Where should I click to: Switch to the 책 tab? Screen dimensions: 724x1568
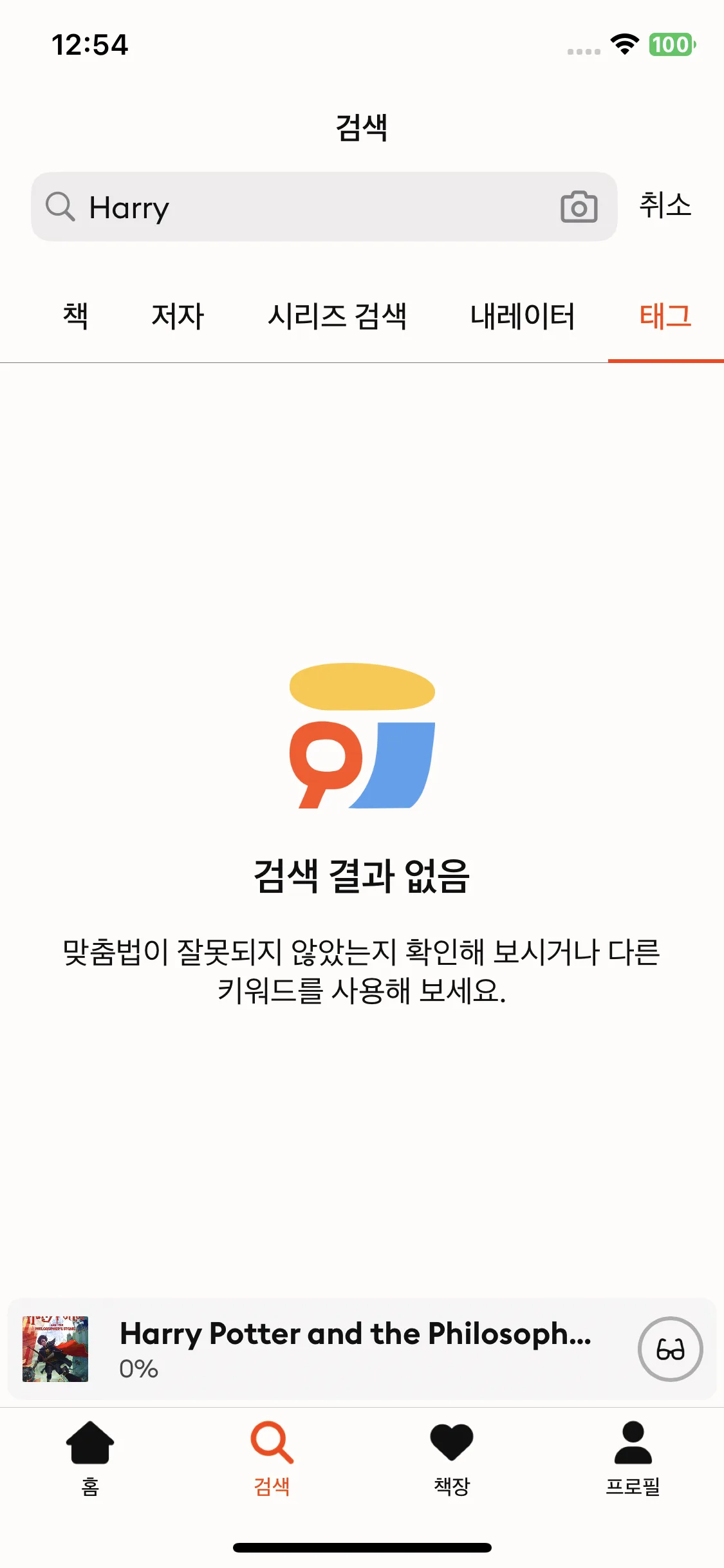pyautogui.click(x=75, y=316)
